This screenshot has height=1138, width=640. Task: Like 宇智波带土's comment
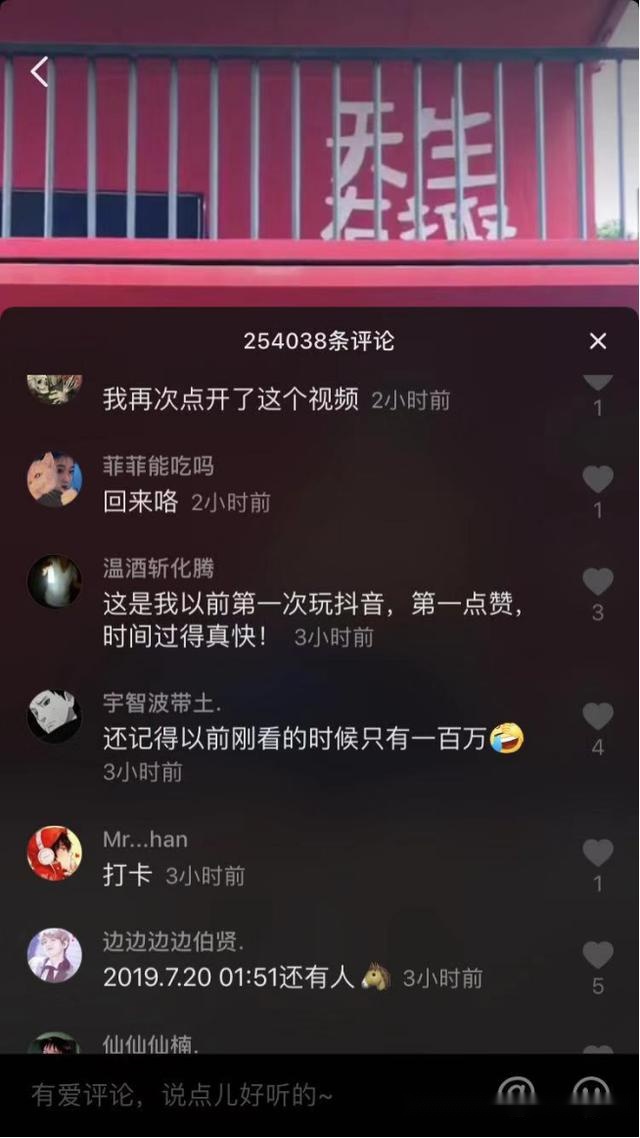598,716
